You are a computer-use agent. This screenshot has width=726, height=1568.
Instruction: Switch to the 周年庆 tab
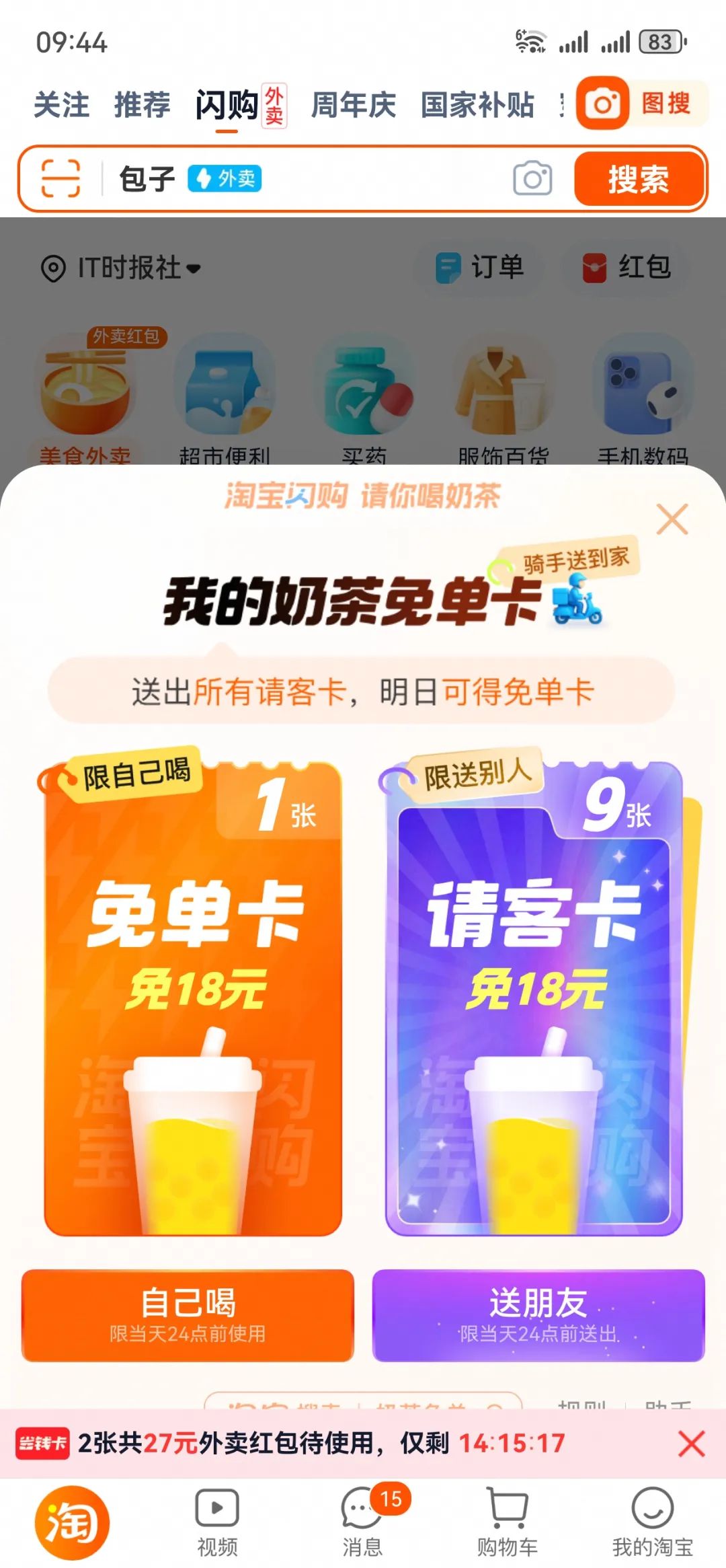coord(354,106)
